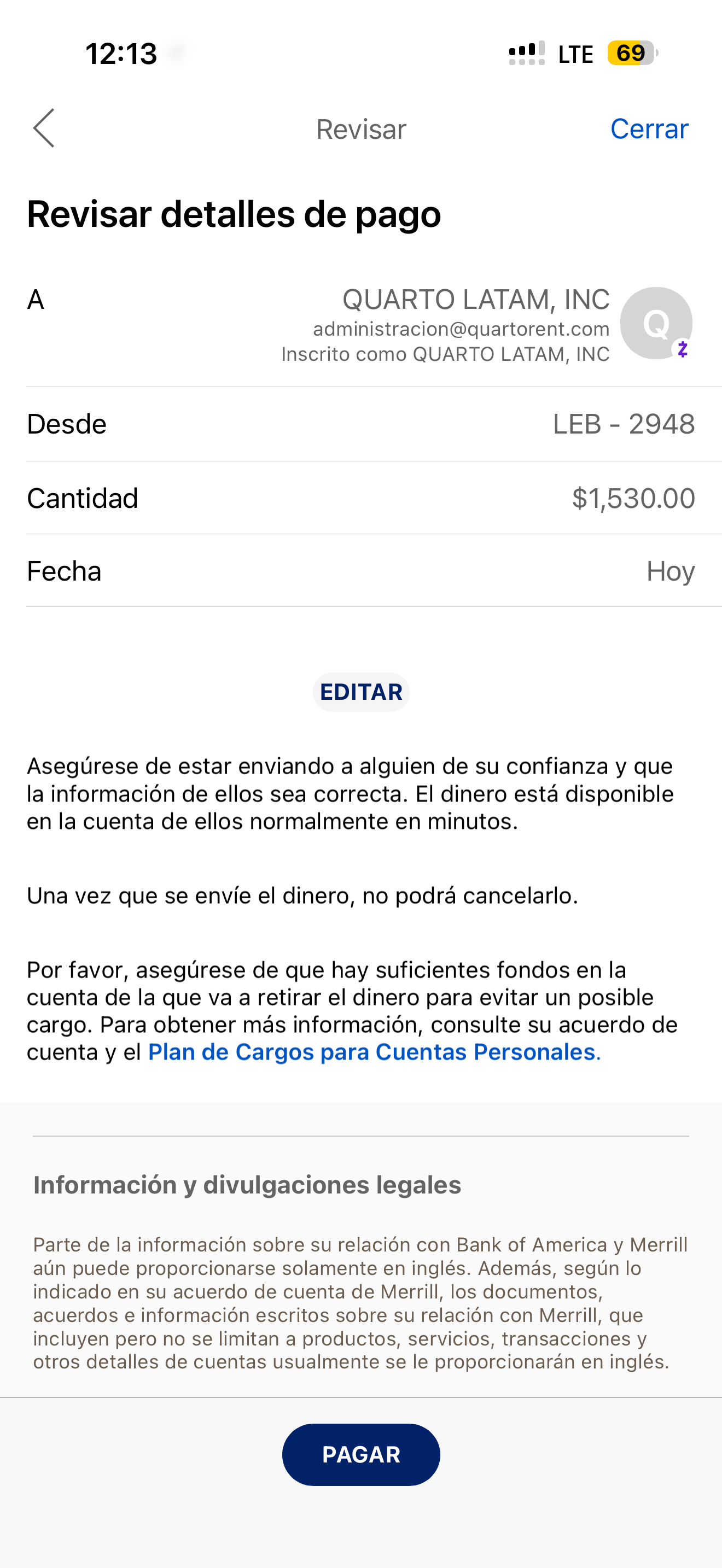
Task: Confirm payment with the PAGAR button
Action: pyautogui.click(x=361, y=1454)
